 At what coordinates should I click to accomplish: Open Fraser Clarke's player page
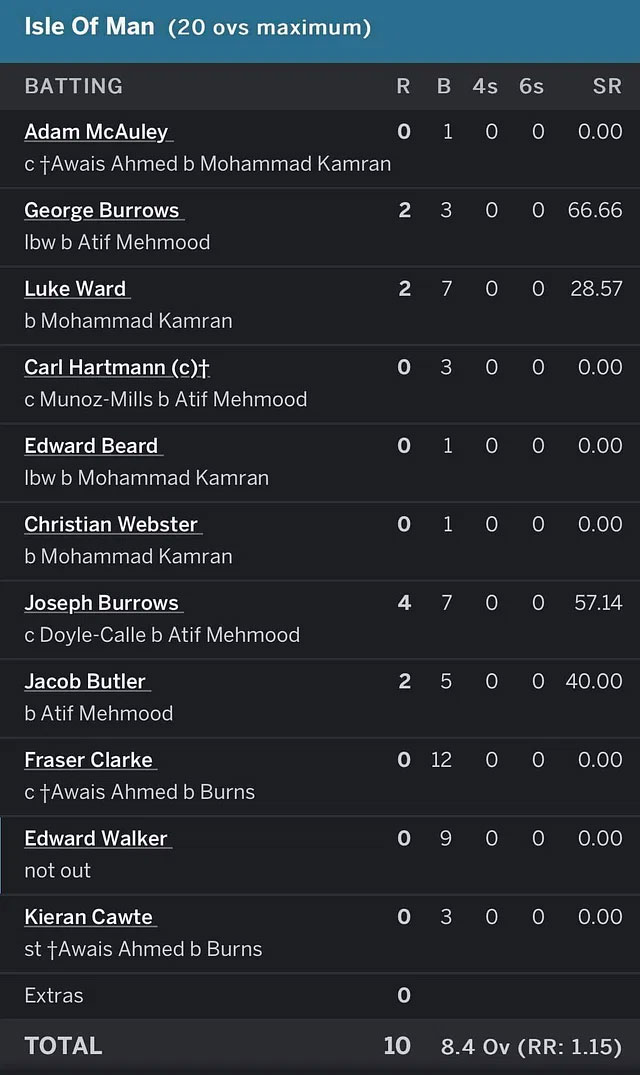pyautogui.click(x=88, y=760)
